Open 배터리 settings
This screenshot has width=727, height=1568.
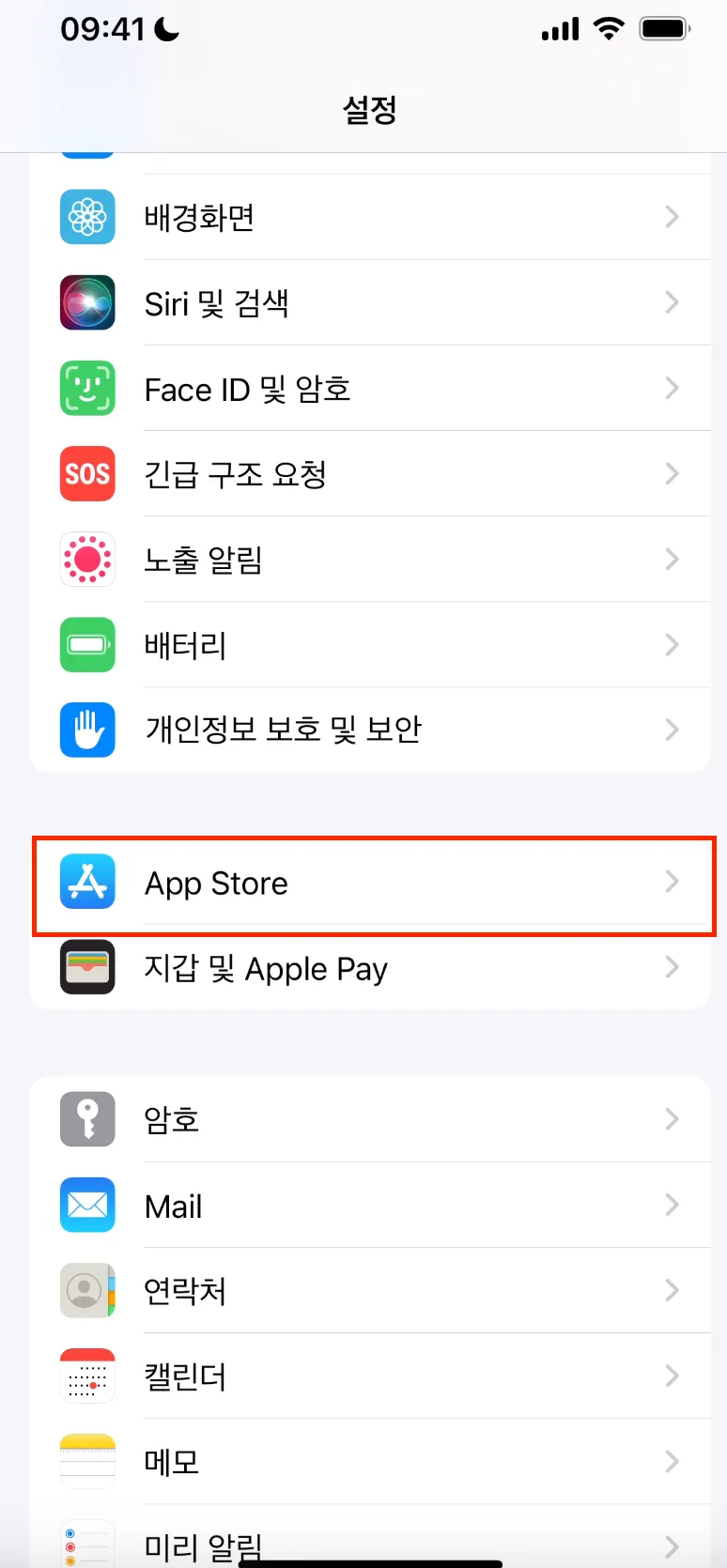click(369, 645)
